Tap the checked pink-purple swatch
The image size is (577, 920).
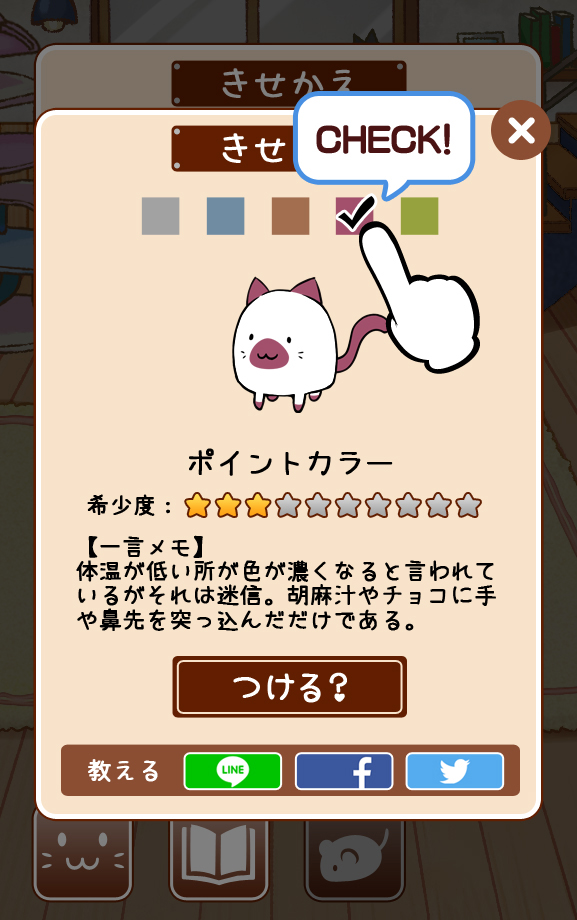[354, 216]
